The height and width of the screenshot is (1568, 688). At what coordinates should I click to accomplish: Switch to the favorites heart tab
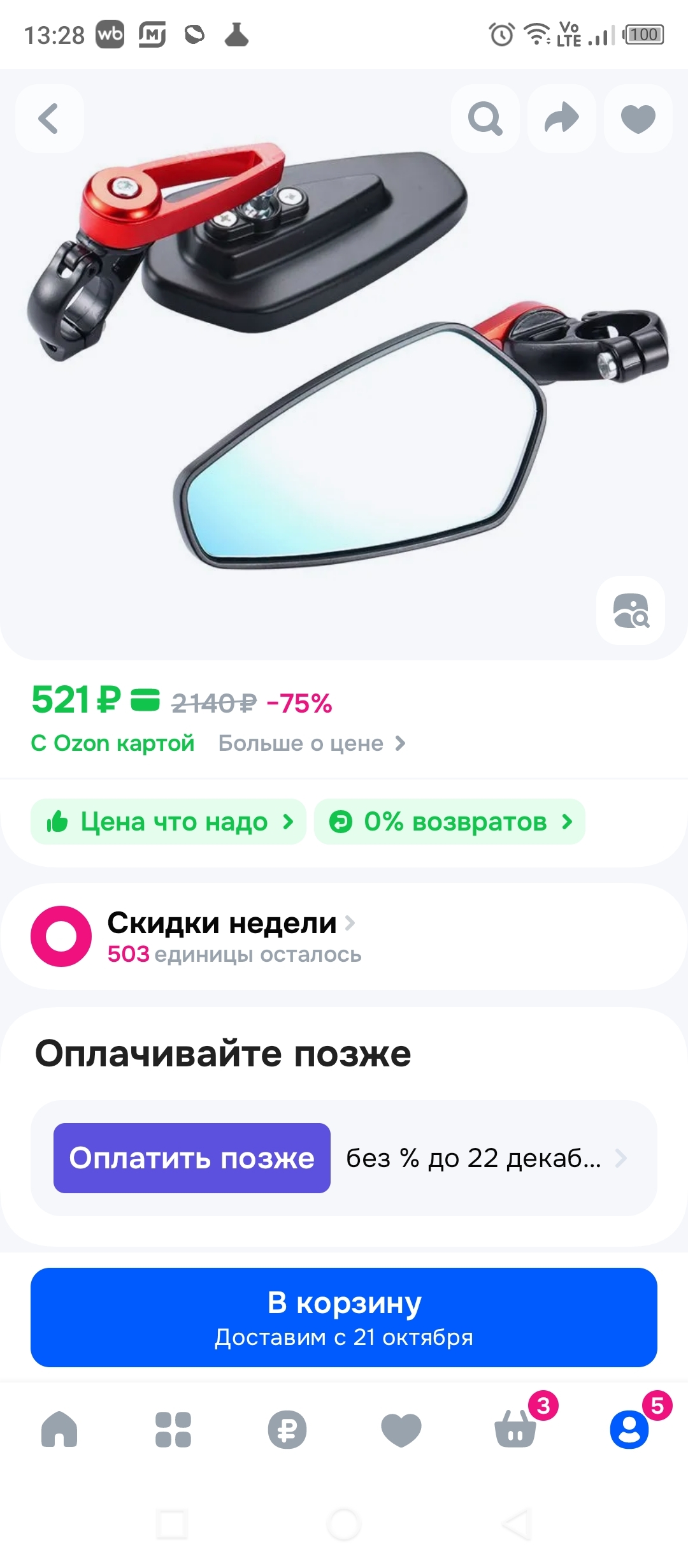401,1429
